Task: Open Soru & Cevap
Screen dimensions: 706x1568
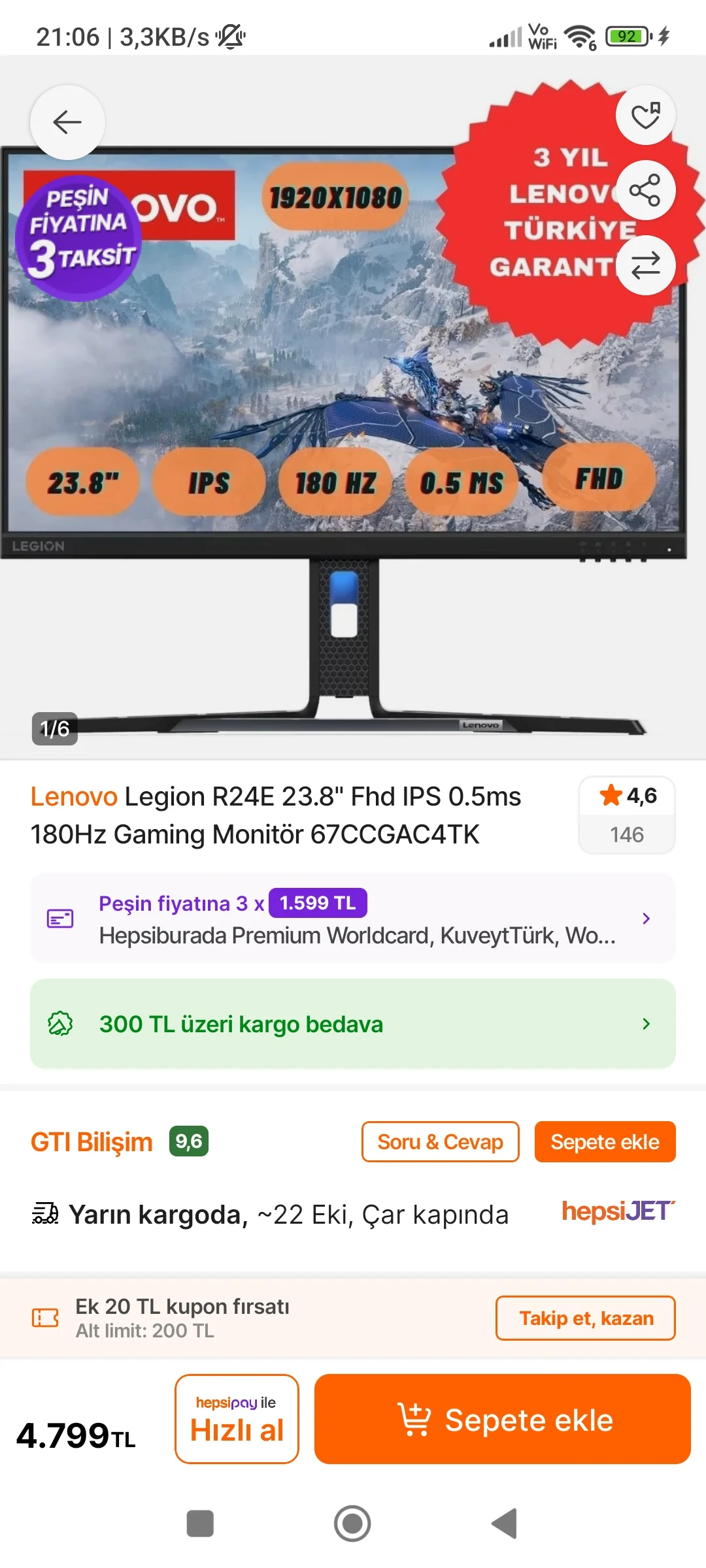Action: [440, 1142]
